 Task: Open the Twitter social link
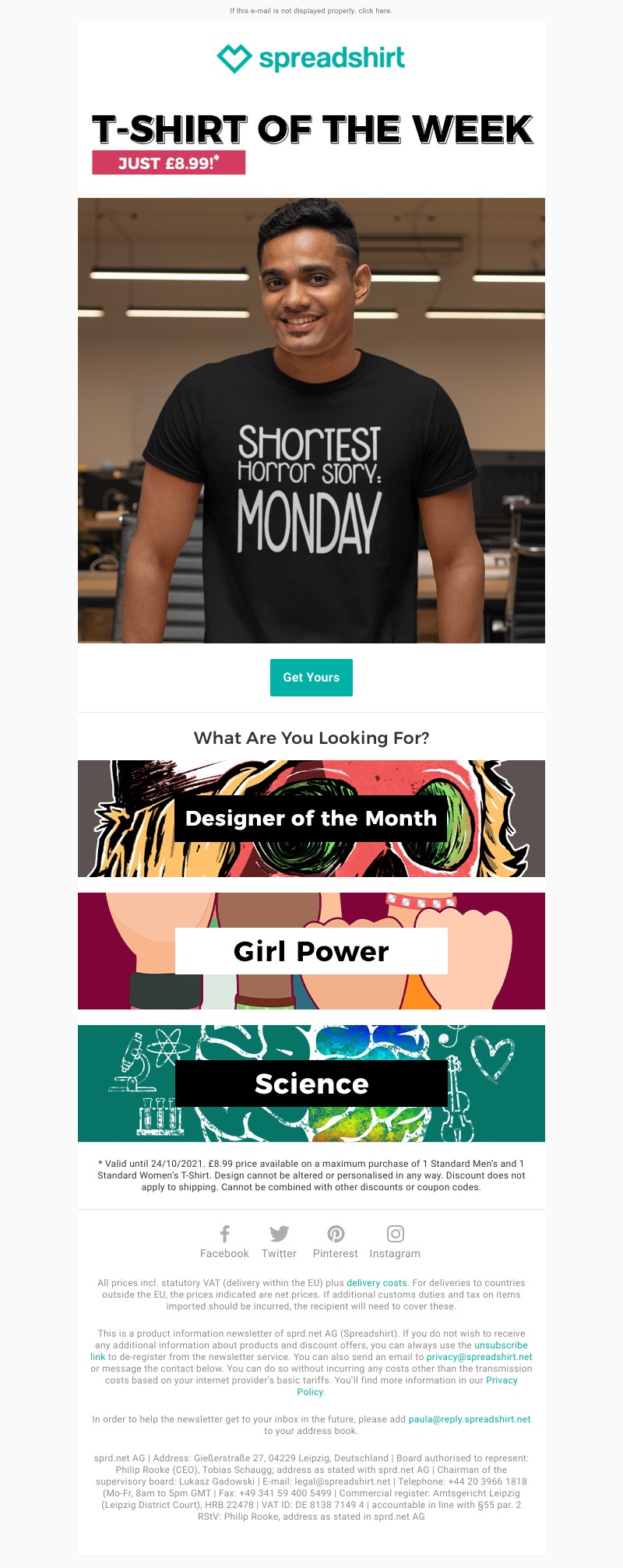pyautogui.click(x=279, y=1242)
